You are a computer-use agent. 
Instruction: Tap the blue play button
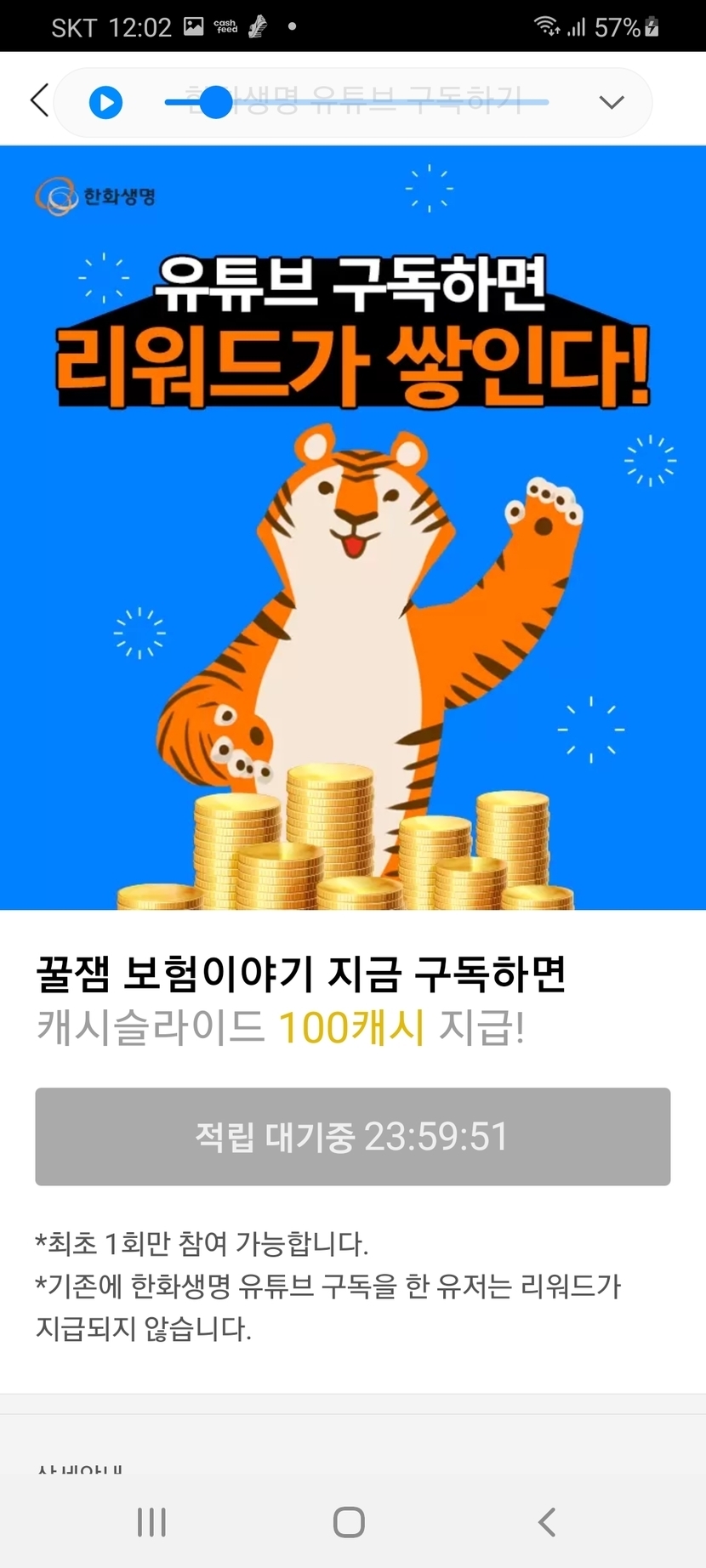[106, 103]
